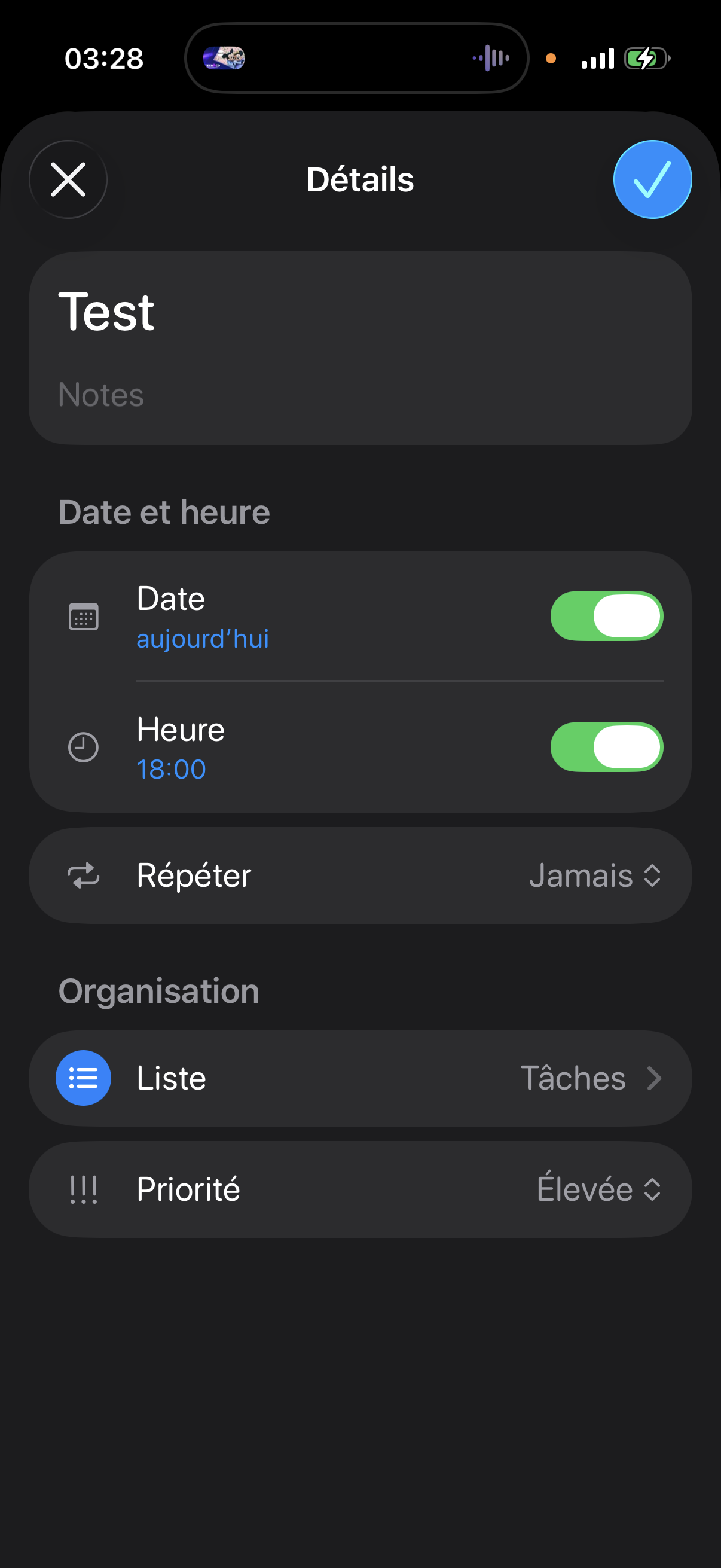
Task: Change the 18:00 time
Action: pos(171,770)
